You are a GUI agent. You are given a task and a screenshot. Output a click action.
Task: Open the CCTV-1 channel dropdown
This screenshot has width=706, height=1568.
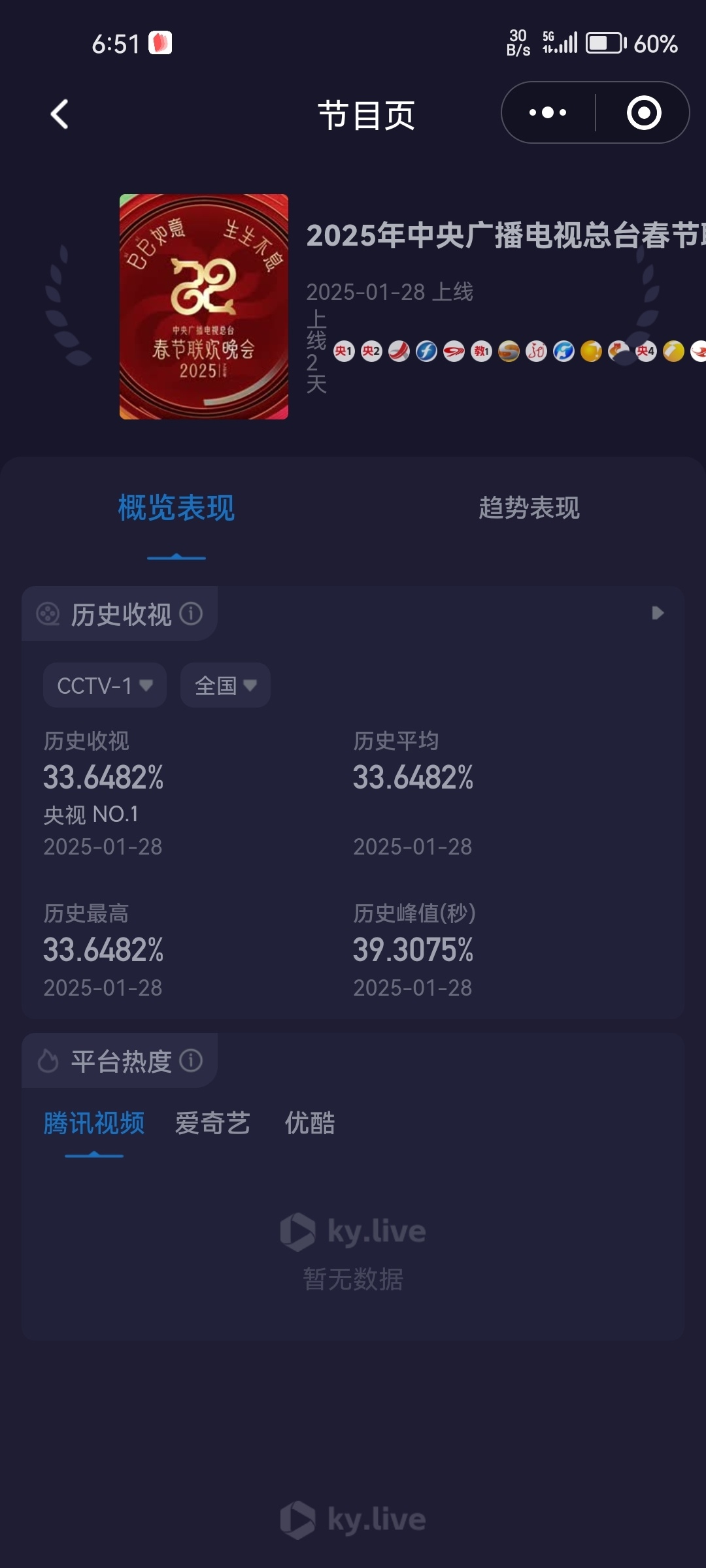[105, 685]
